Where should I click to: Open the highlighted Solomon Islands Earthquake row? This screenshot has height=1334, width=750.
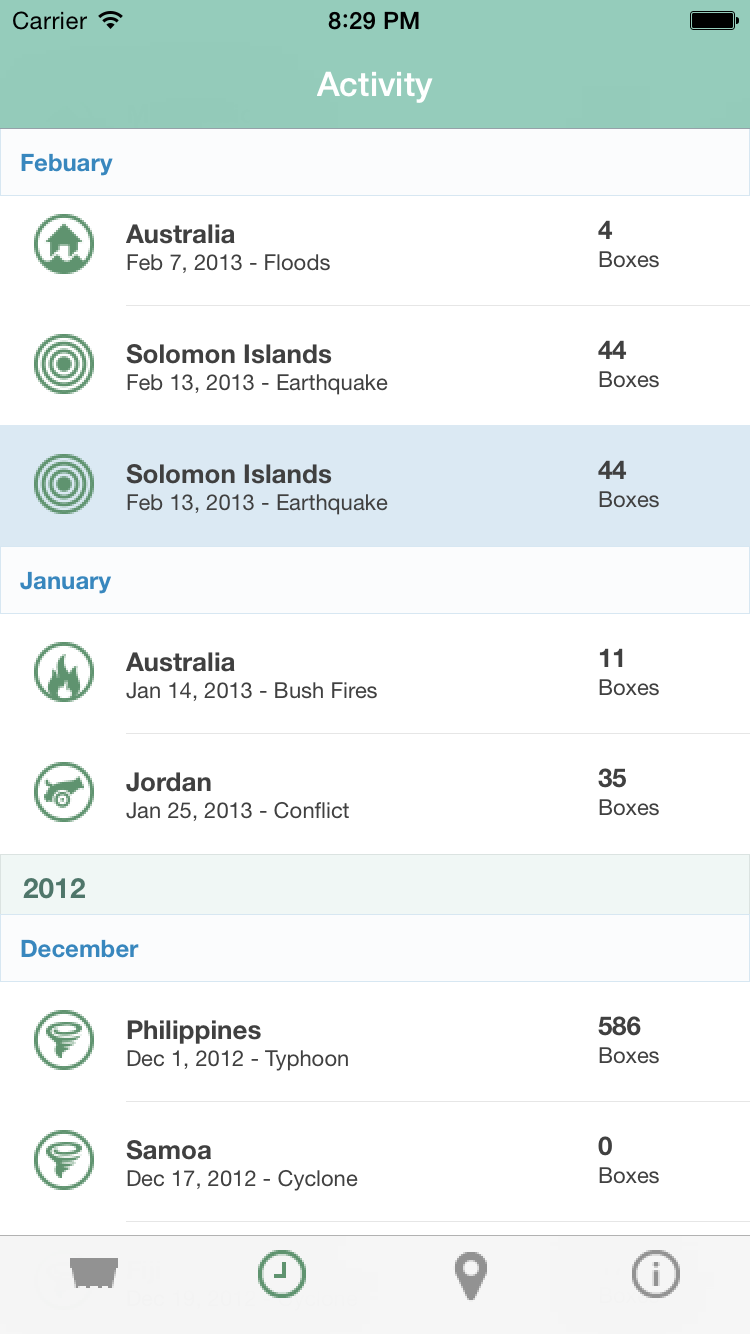click(375, 486)
